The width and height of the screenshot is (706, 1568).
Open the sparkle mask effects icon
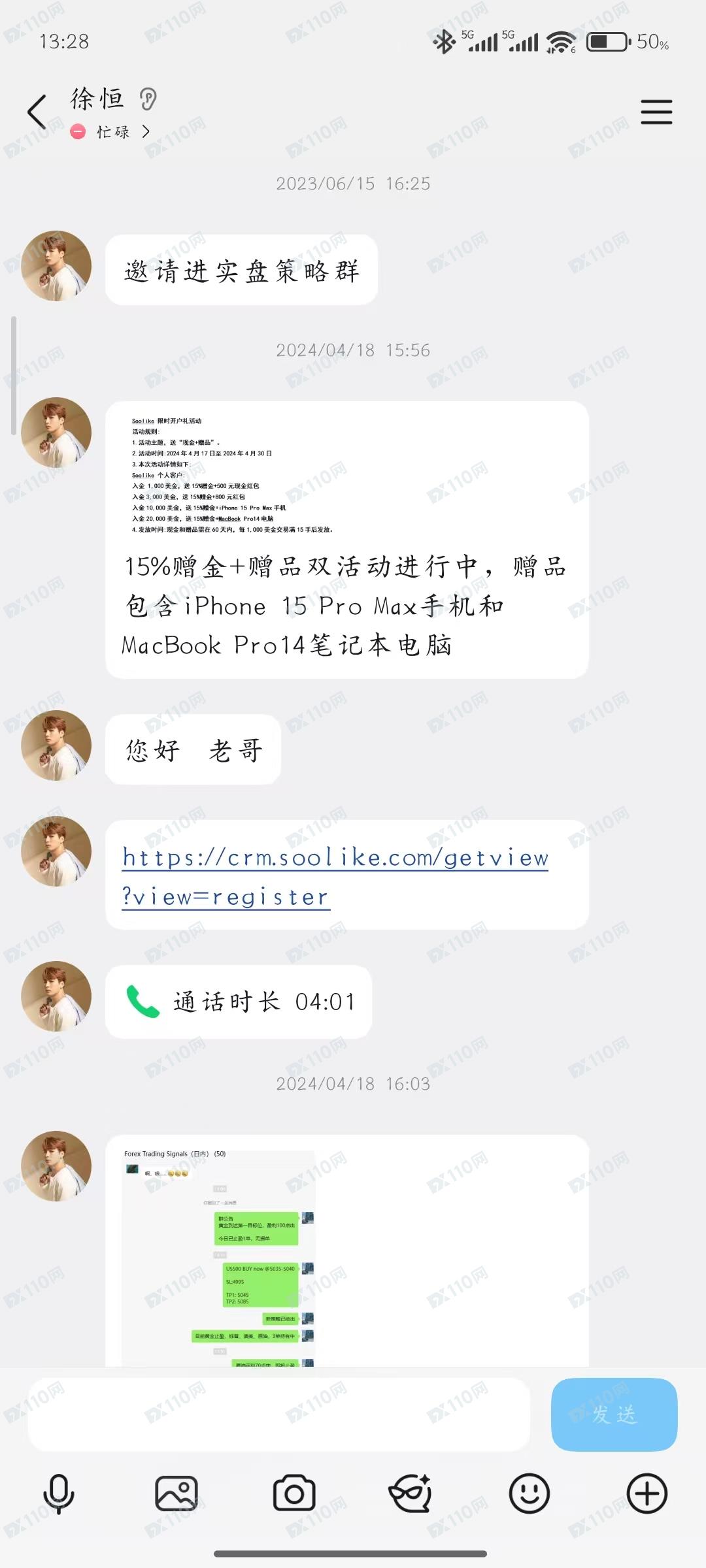(x=411, y=1494)
